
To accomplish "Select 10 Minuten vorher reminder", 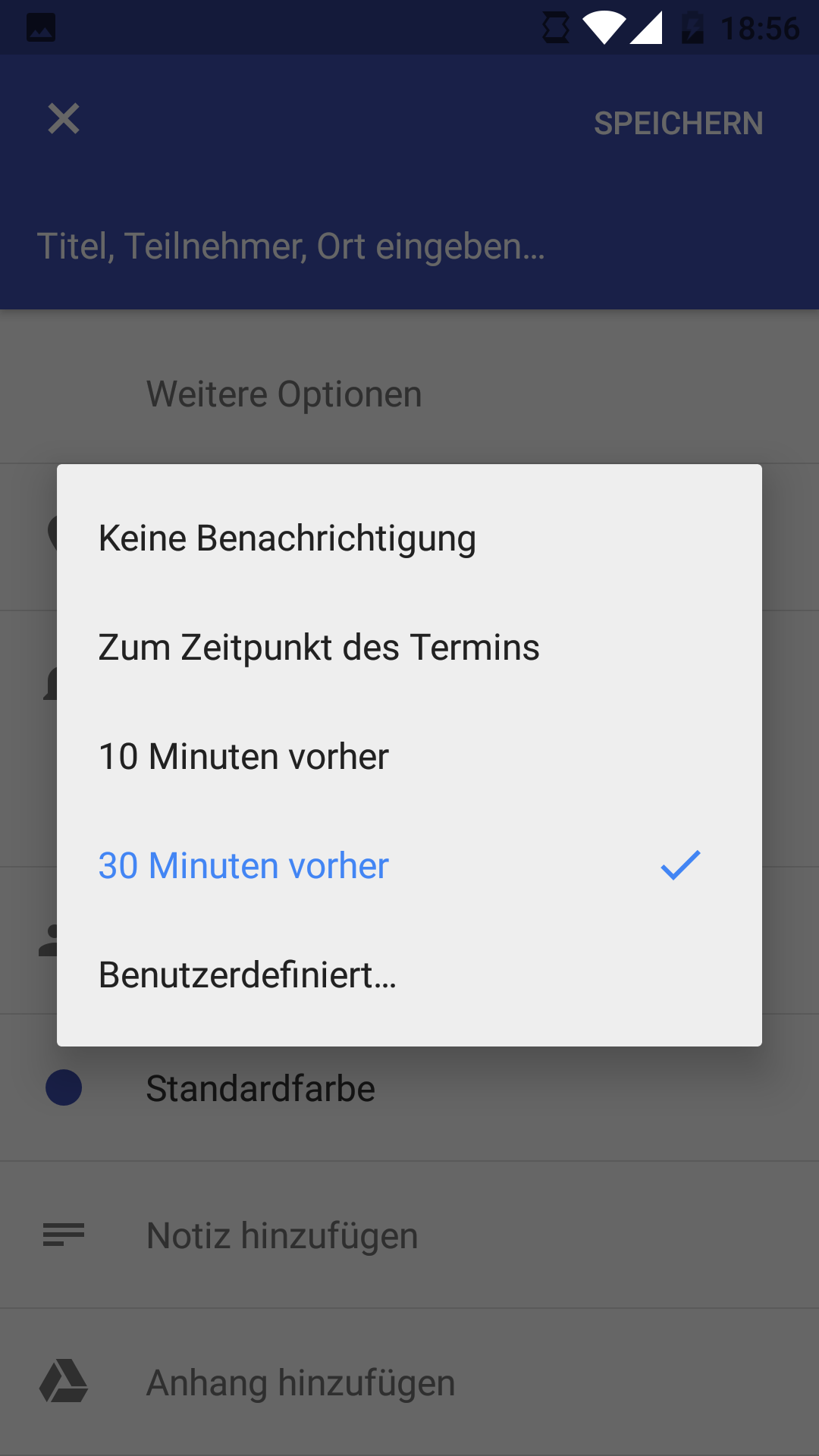I will point(243,756).
